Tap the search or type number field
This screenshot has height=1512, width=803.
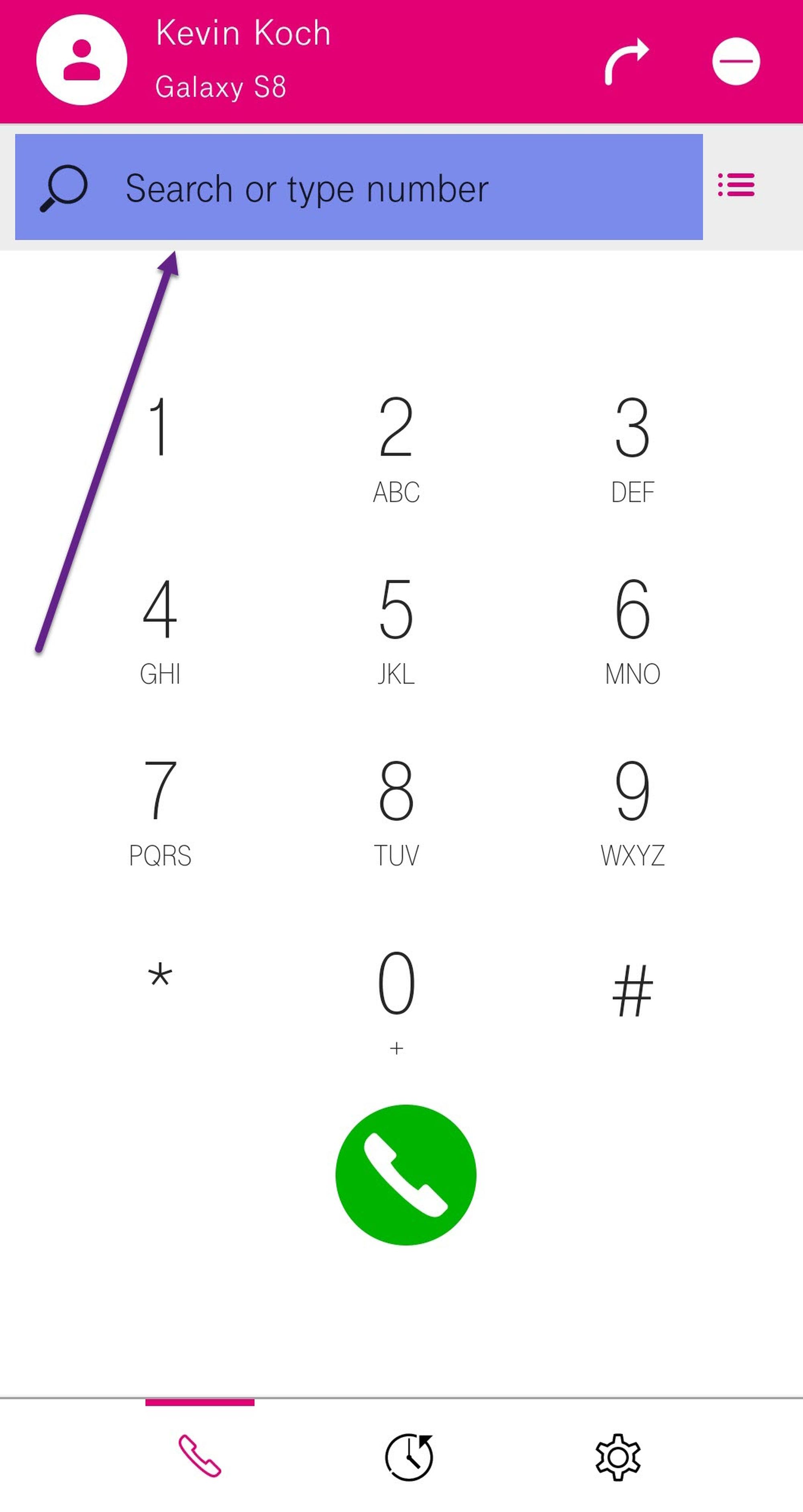tap(358, 188)
